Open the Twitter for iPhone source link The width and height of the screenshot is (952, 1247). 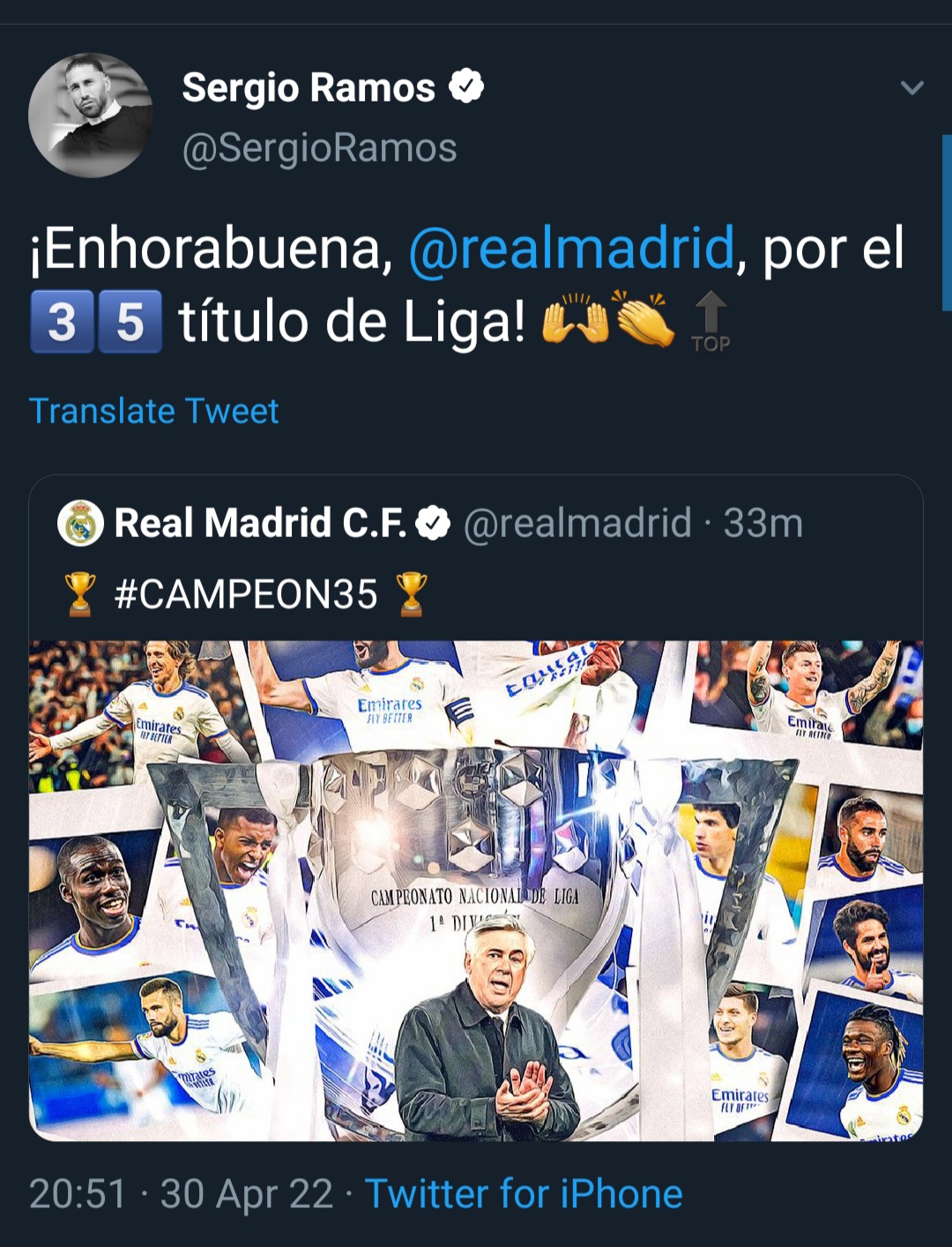coord(524,1194)
